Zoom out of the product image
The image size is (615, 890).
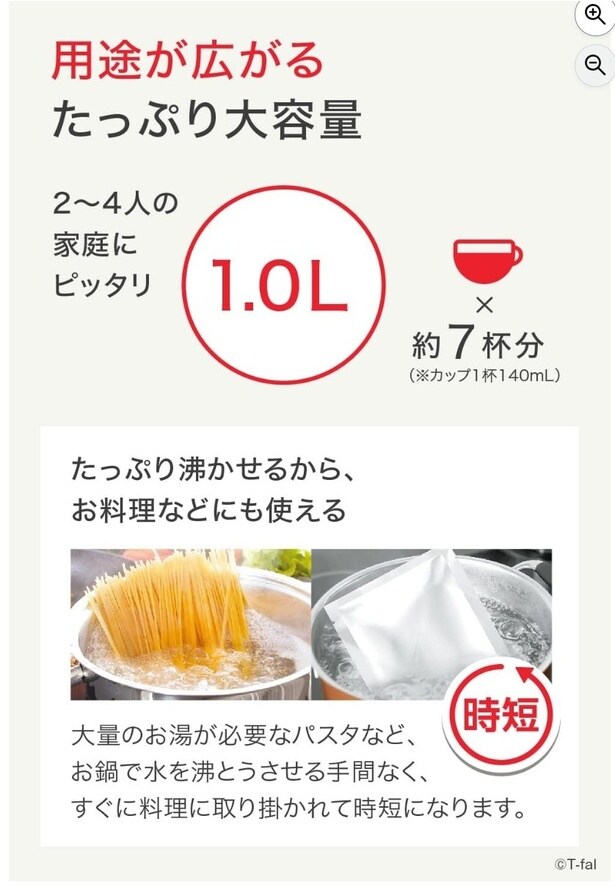[x=595, y=65]
